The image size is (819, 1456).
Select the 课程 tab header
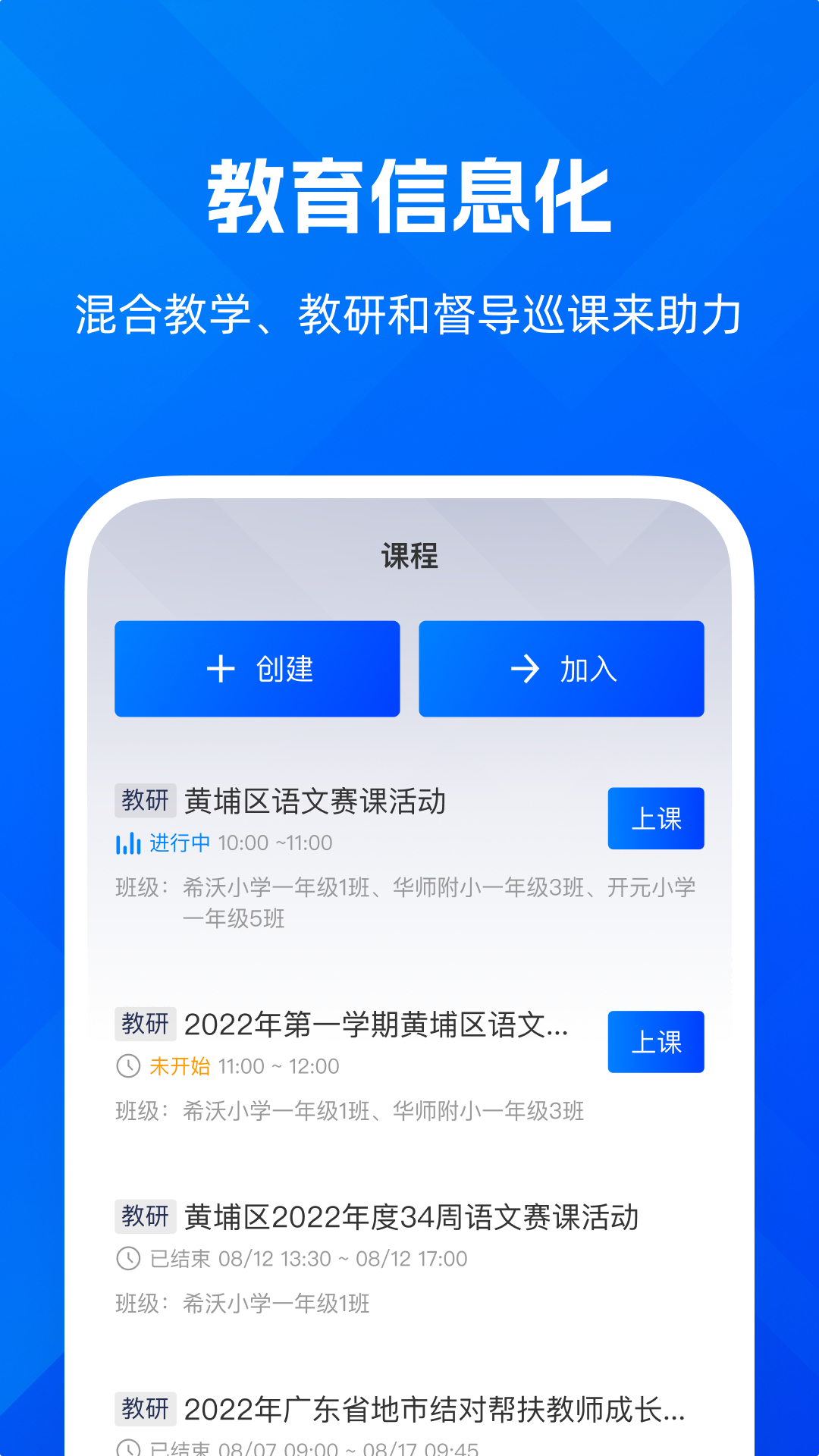click(409, 554)
